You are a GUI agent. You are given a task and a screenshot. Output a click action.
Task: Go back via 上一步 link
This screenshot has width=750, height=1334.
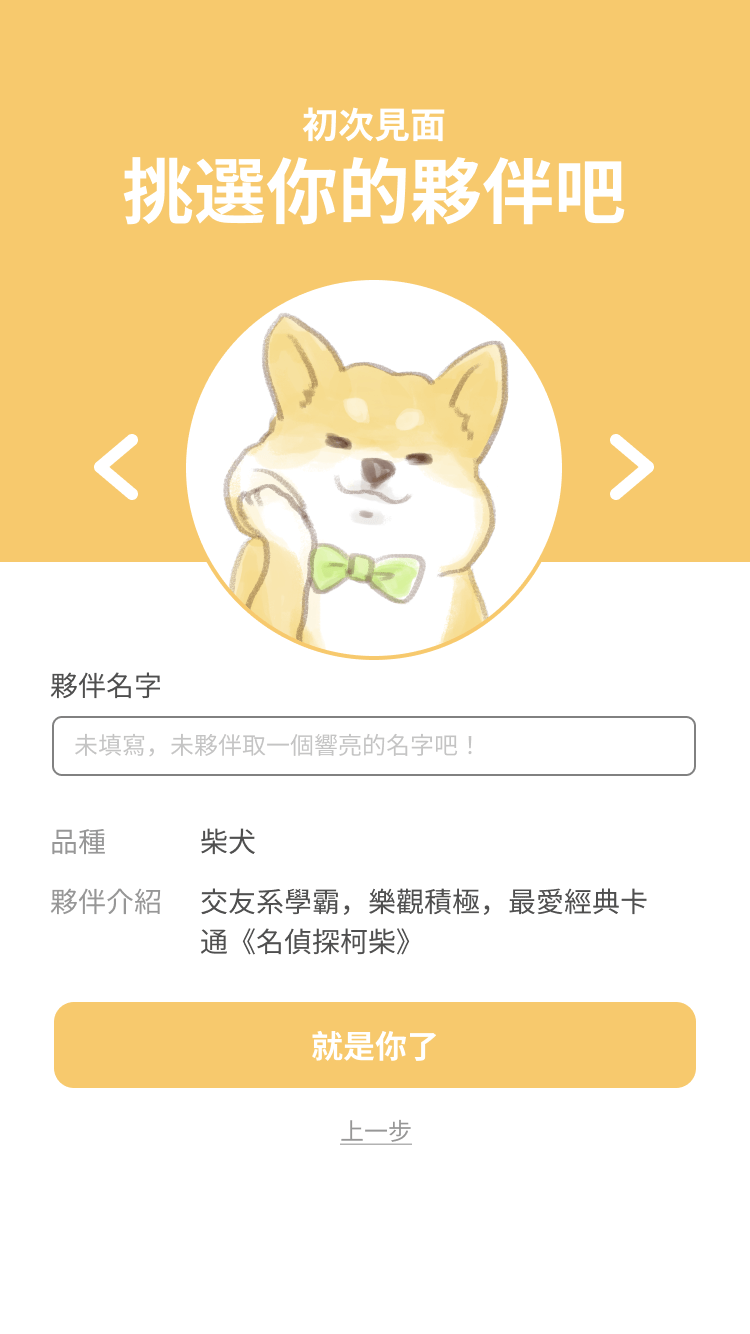tap(376, 1132)
